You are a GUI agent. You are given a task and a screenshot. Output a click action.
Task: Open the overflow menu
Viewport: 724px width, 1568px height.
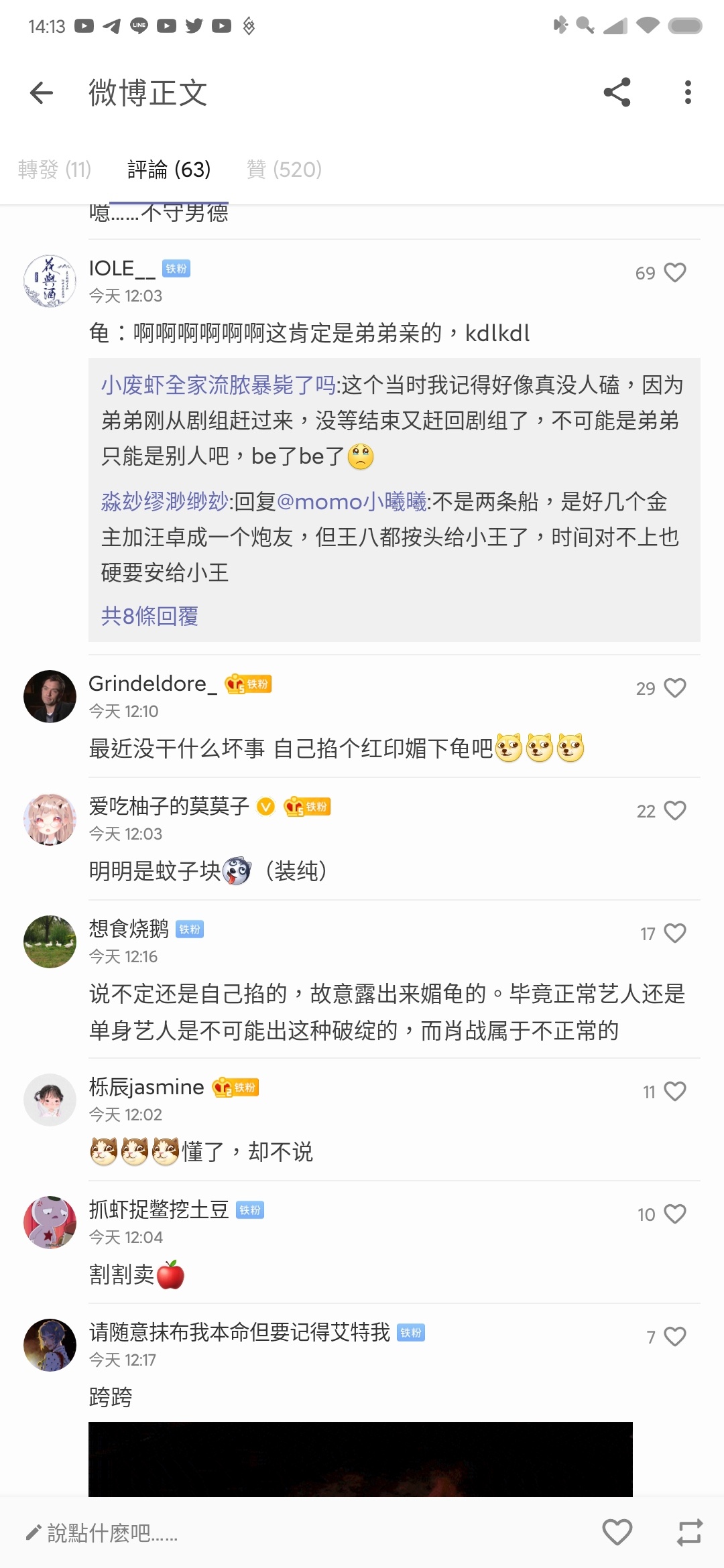pos(688,92)
